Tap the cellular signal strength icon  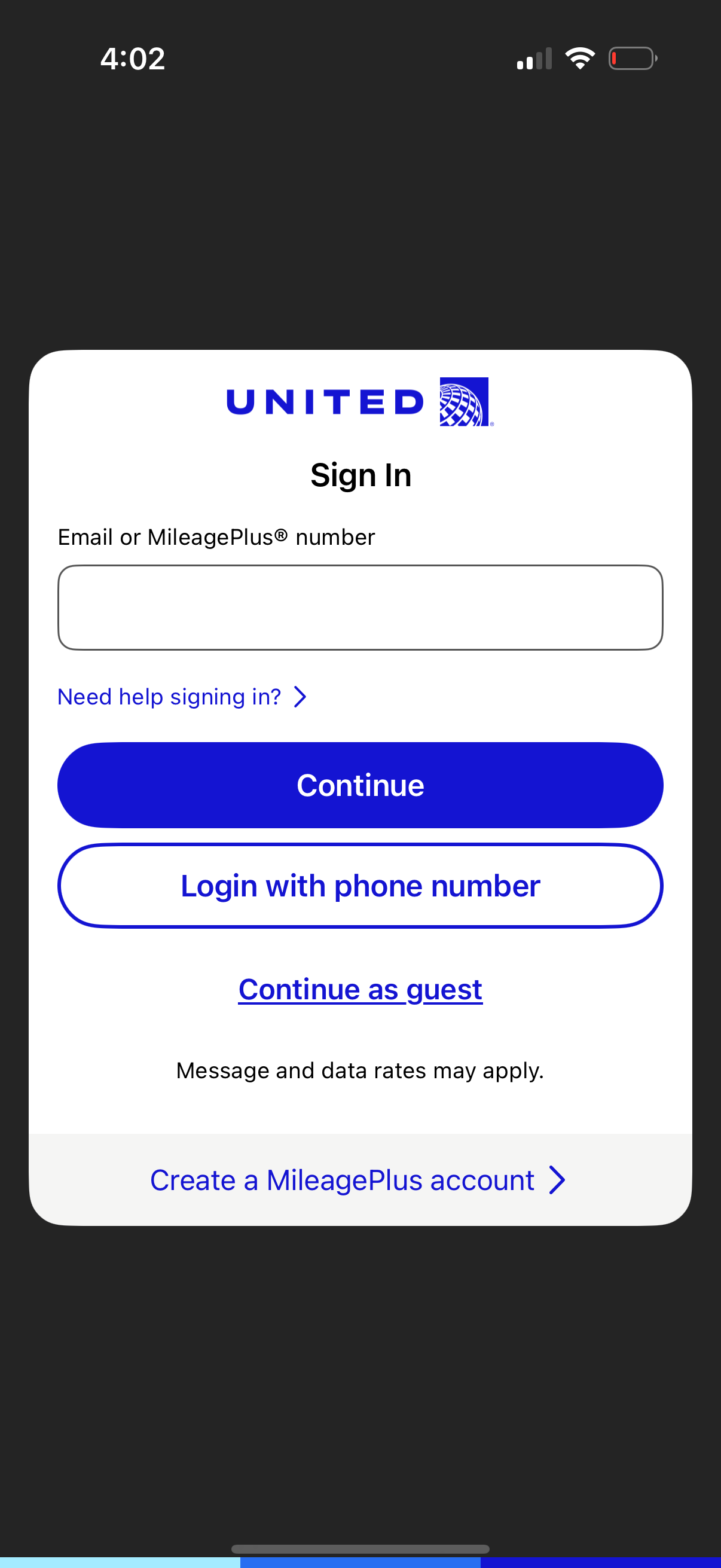534,58
